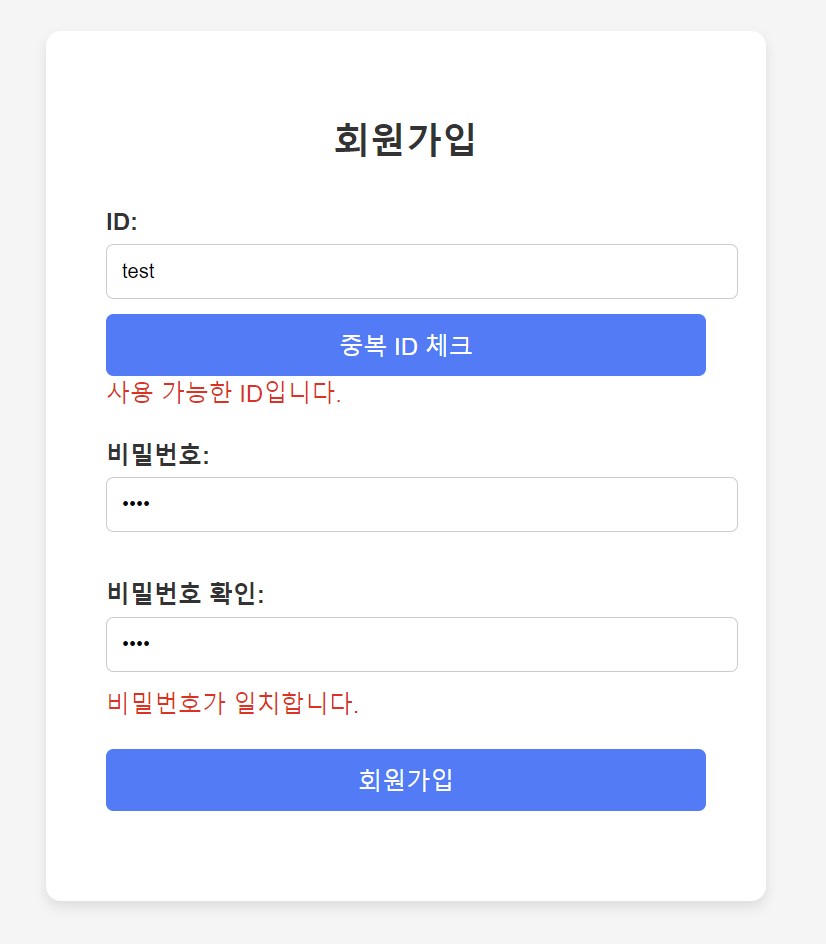Screen dimensions: 826x944
Task: Focus the 비밀번호 password field
Action: (421, 504)
